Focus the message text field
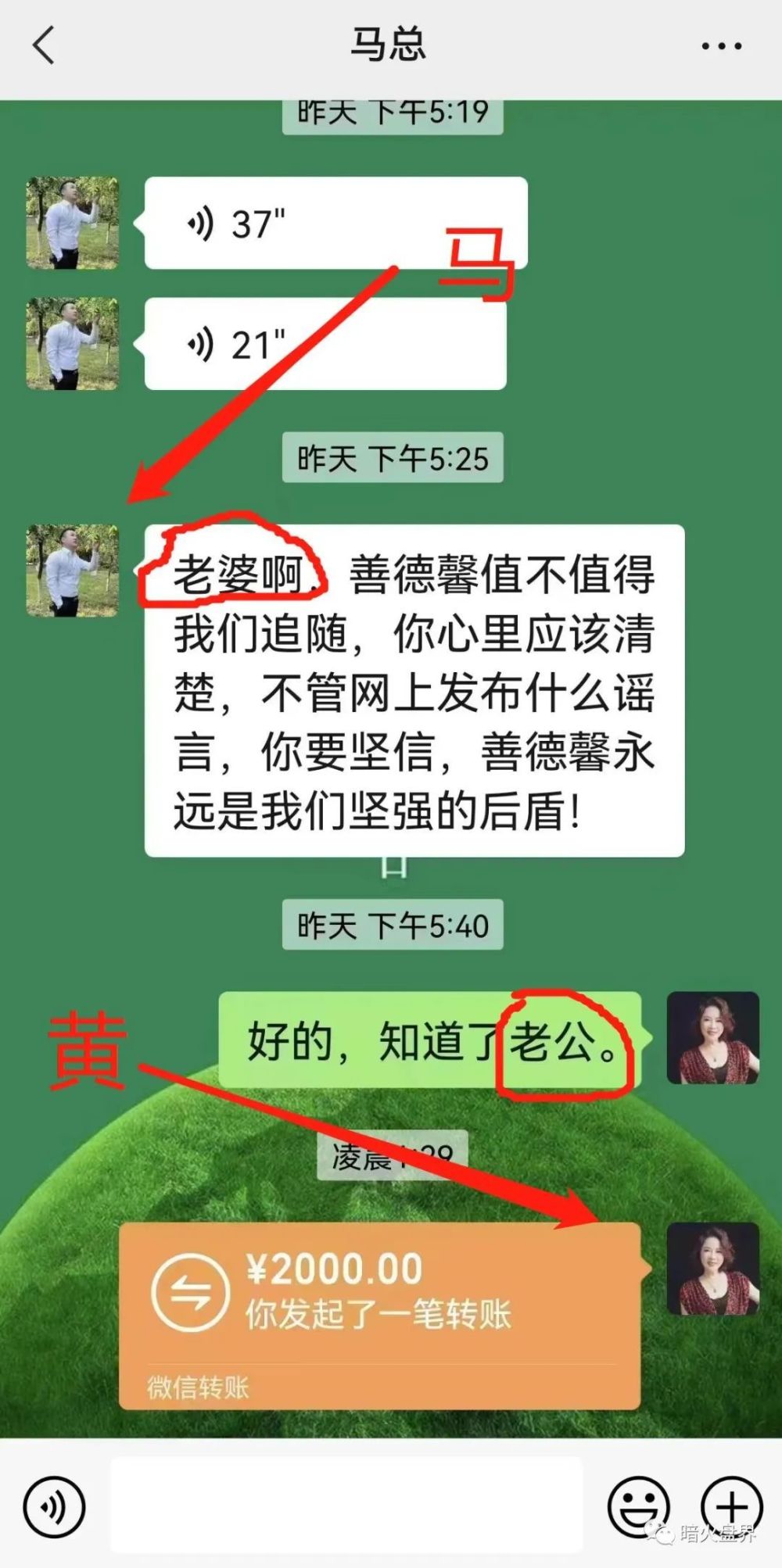 coord(346,1504)
